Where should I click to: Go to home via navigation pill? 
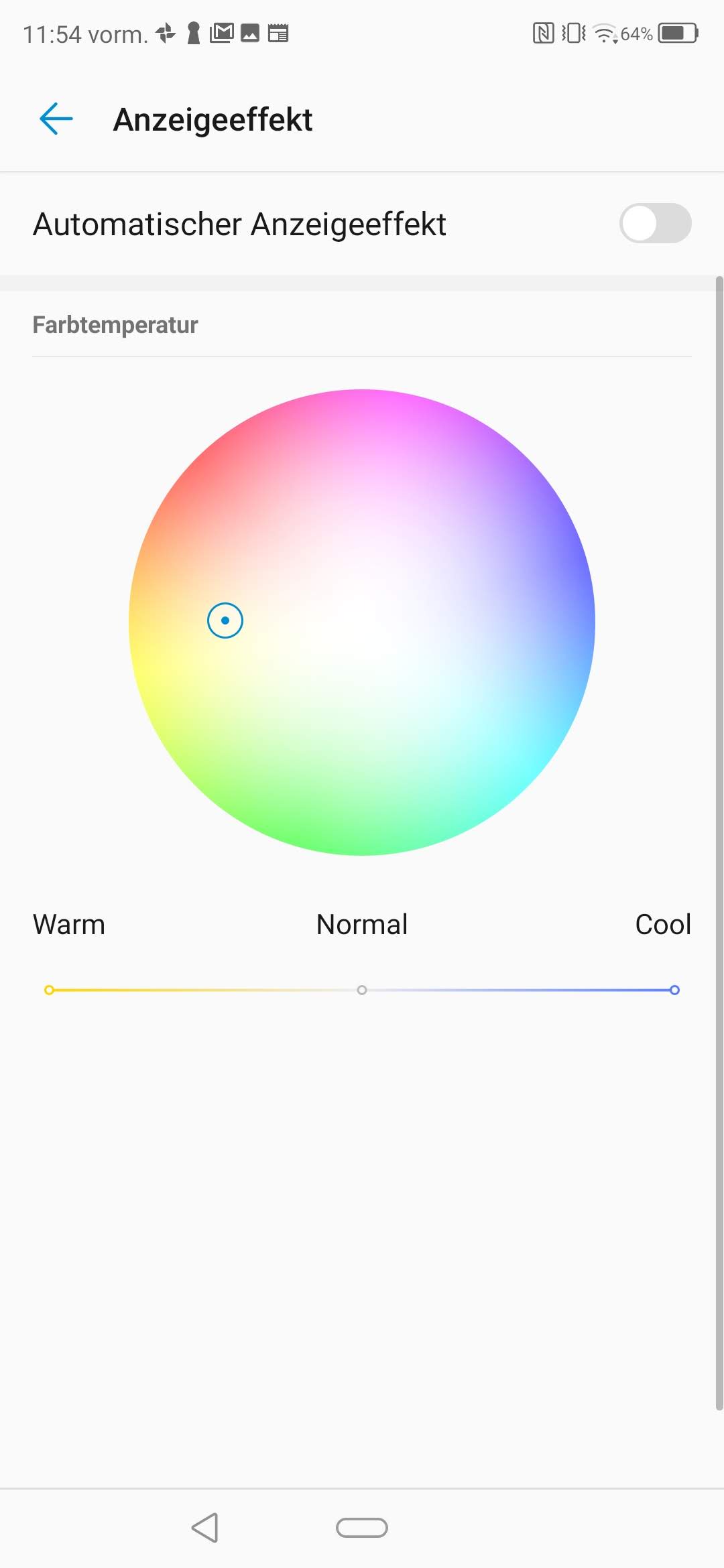point(362,1528)
